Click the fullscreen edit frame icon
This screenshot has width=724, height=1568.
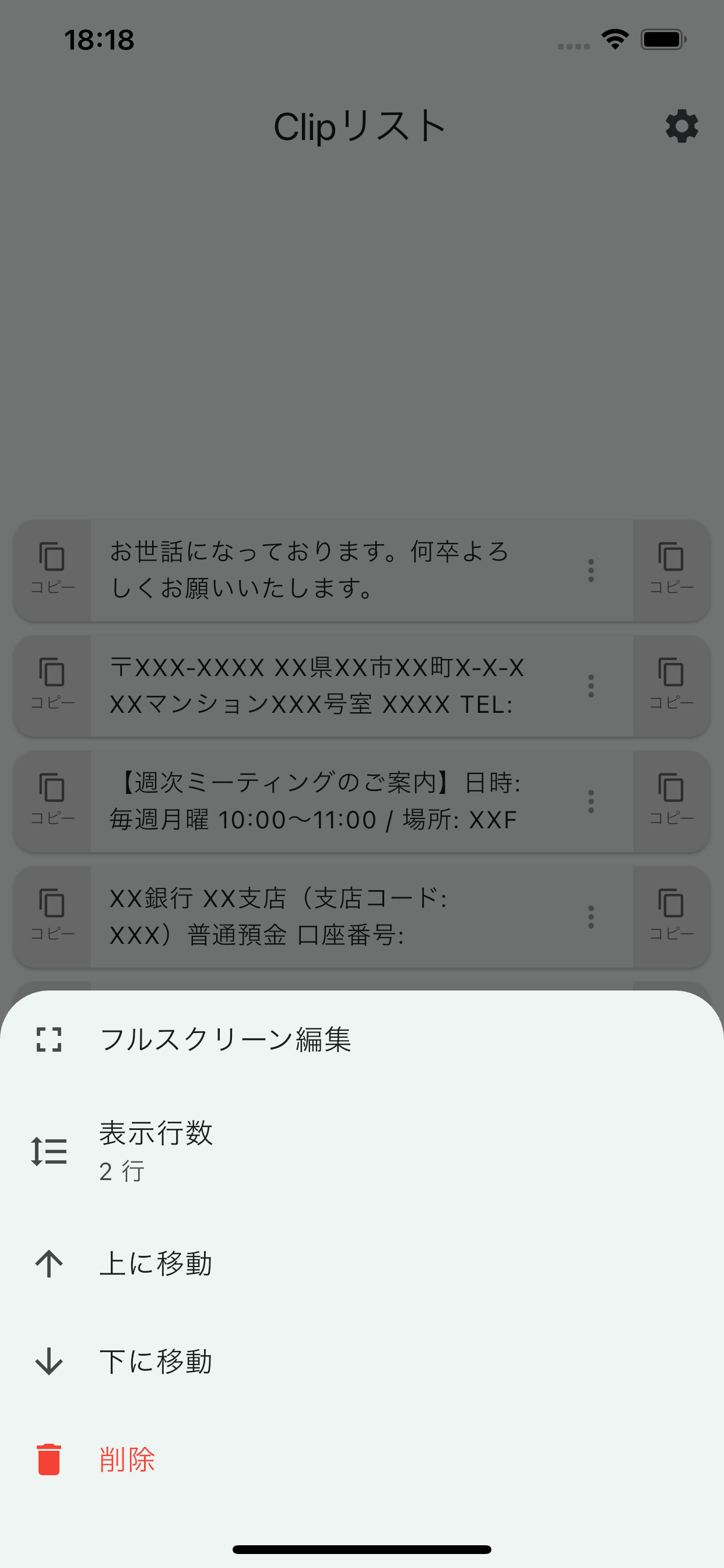(48, 1040)
